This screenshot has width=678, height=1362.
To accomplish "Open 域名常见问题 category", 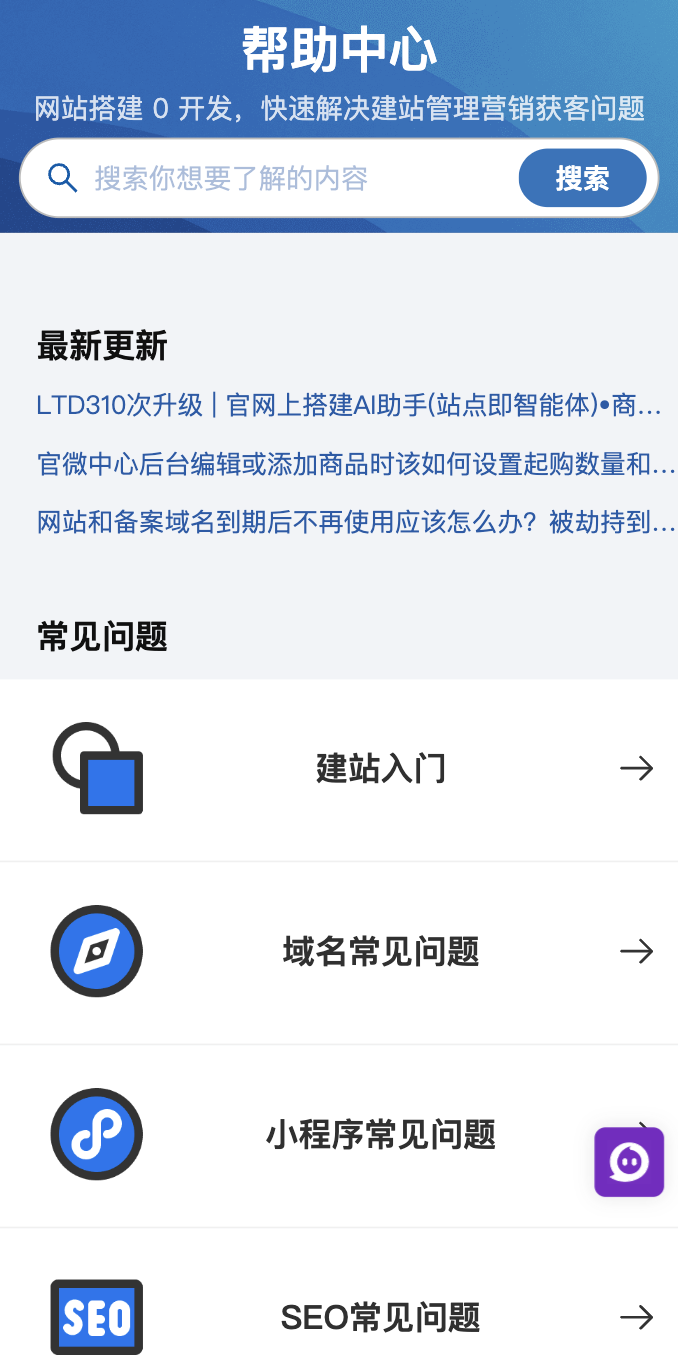I will coord(380,951).
